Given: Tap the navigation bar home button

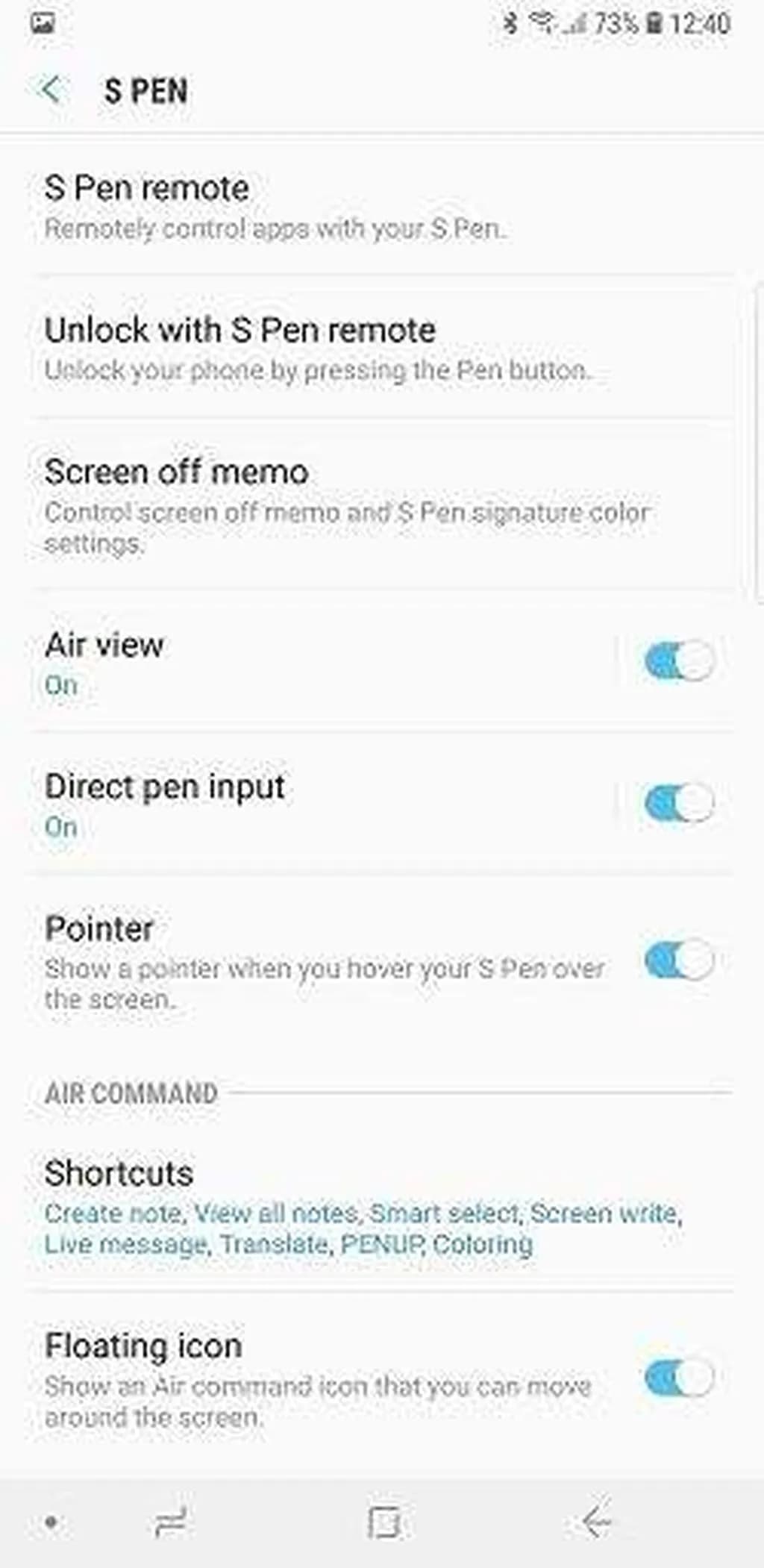Looking at the screenshot, I should 384,1522.
